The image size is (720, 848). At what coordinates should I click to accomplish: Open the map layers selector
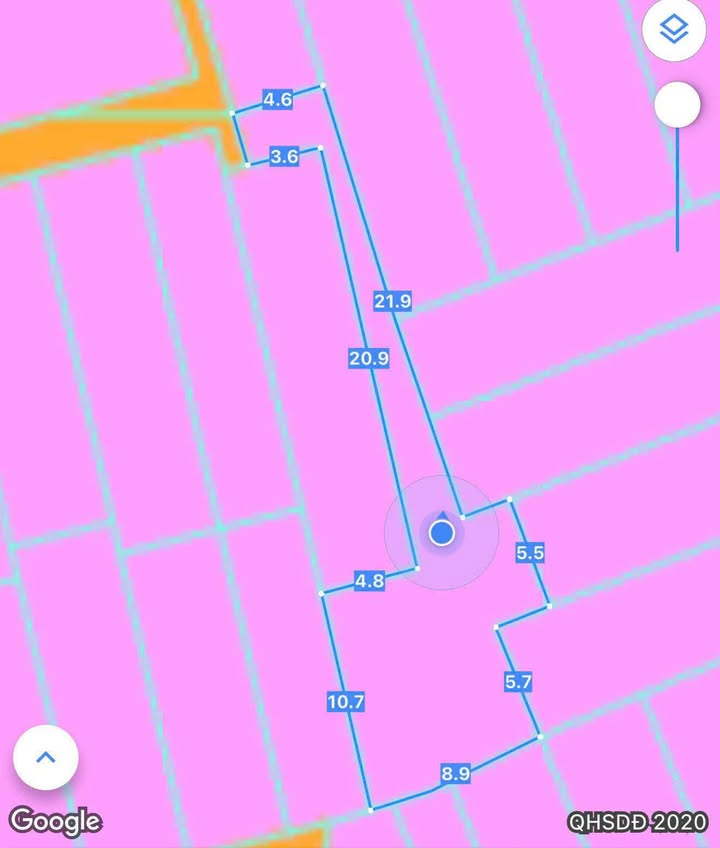(676, 31)
